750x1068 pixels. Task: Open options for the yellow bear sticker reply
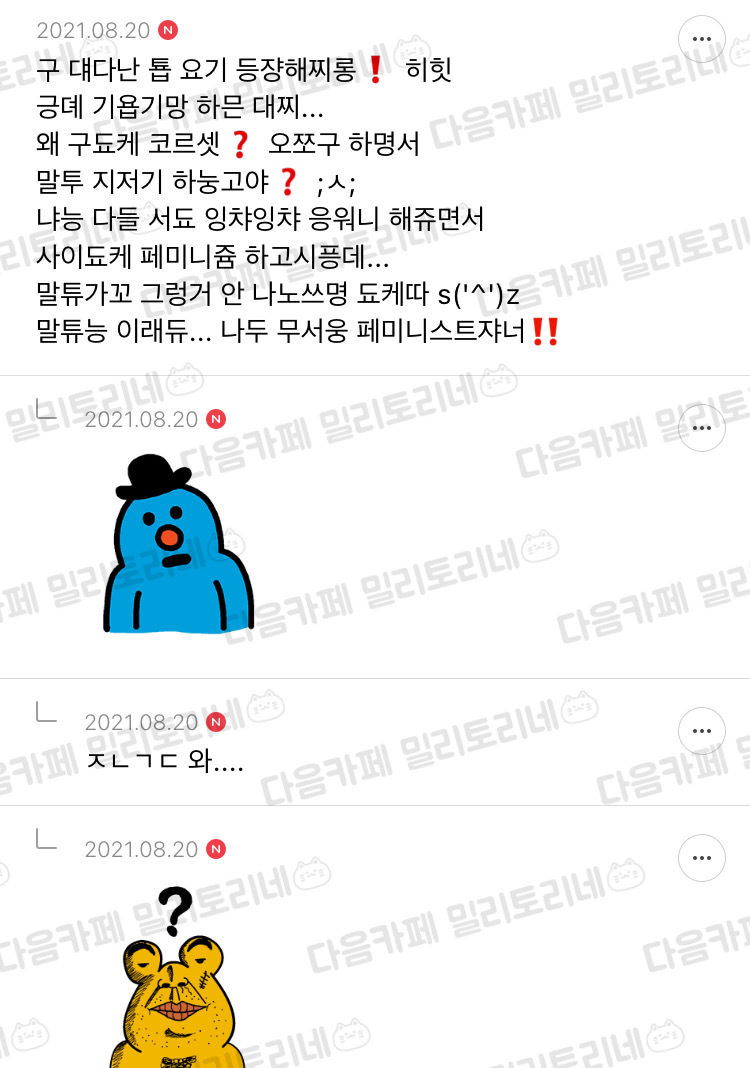click(x=702, y=858)
